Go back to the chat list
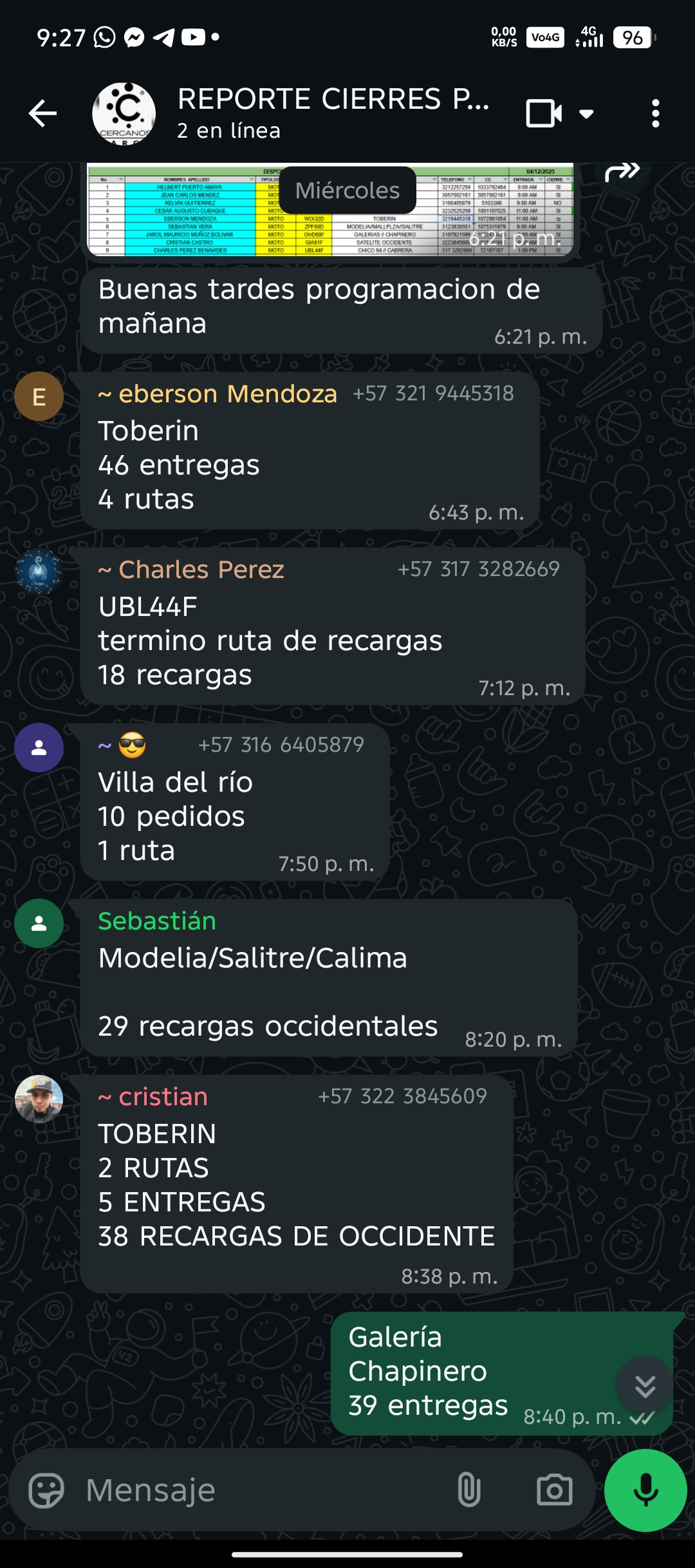The image size is (695, 1568). (42, 114)
